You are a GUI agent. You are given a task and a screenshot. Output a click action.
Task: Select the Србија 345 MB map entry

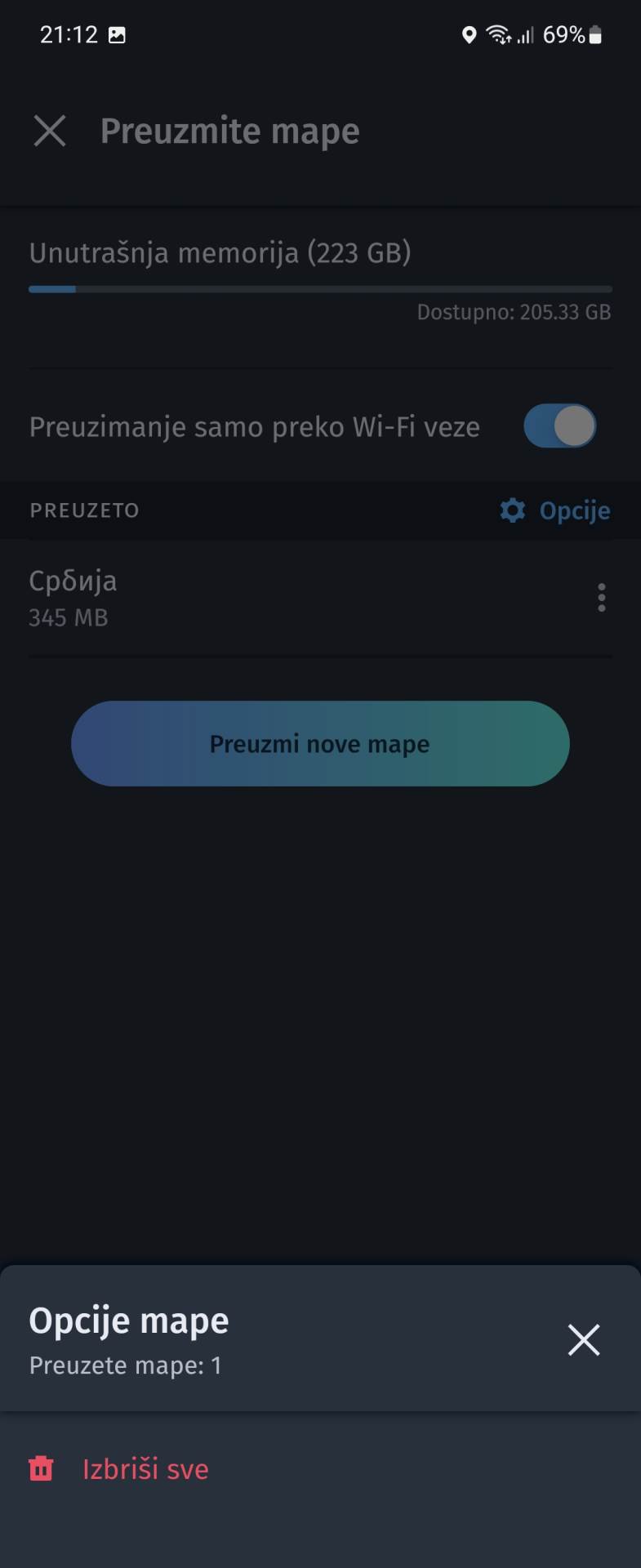(x=245, y=598)
